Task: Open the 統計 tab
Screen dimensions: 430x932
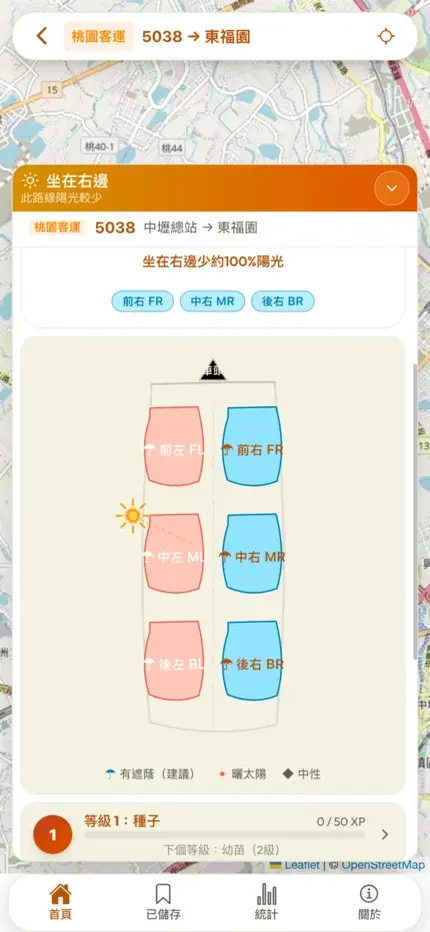Action: point(266,902)
